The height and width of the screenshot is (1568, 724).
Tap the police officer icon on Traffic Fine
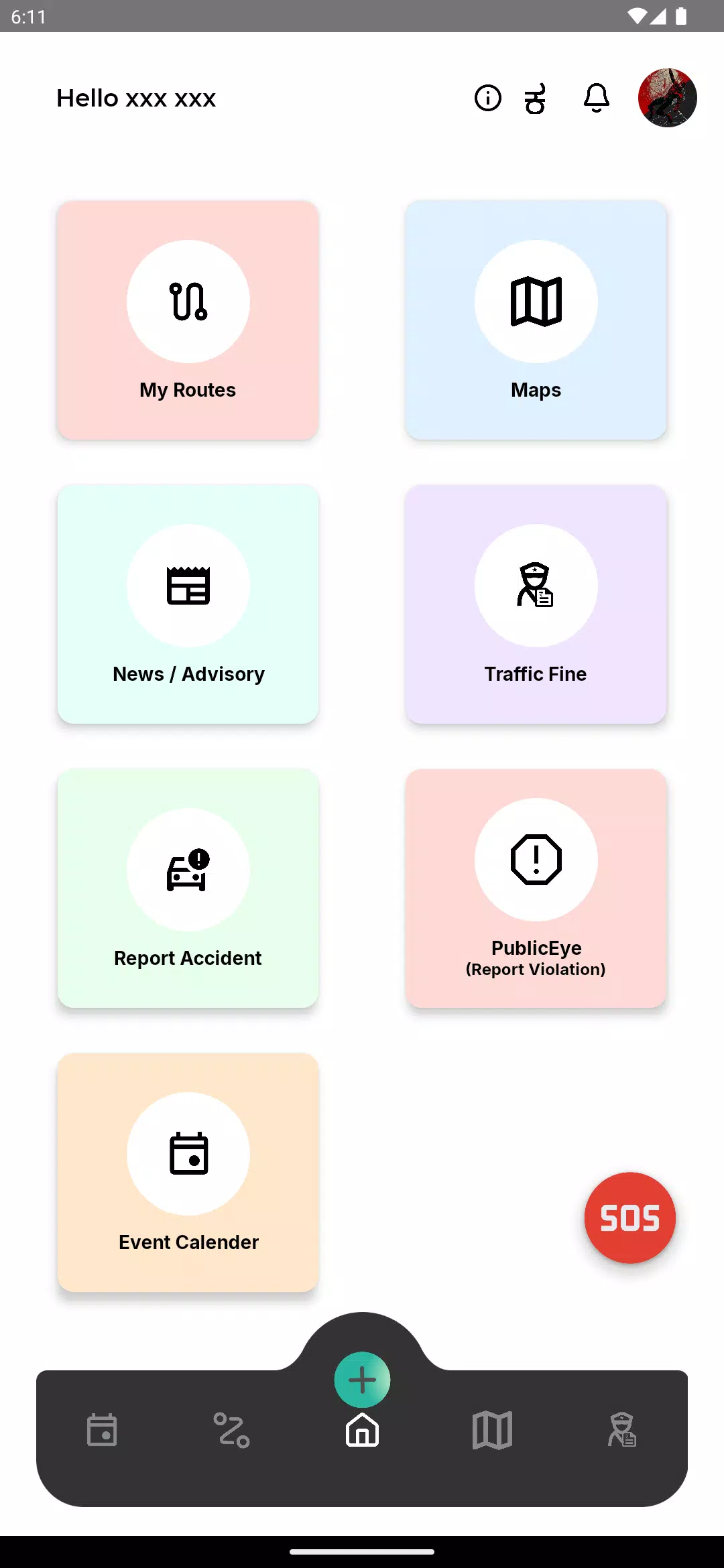click(x=536, y=585)
